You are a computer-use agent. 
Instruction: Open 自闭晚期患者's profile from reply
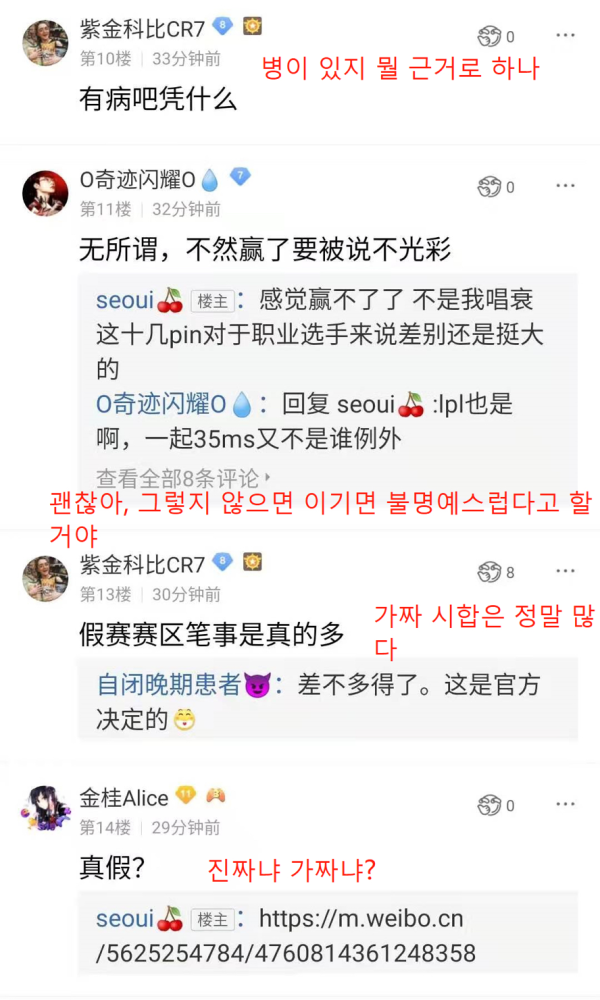point(169,684)
